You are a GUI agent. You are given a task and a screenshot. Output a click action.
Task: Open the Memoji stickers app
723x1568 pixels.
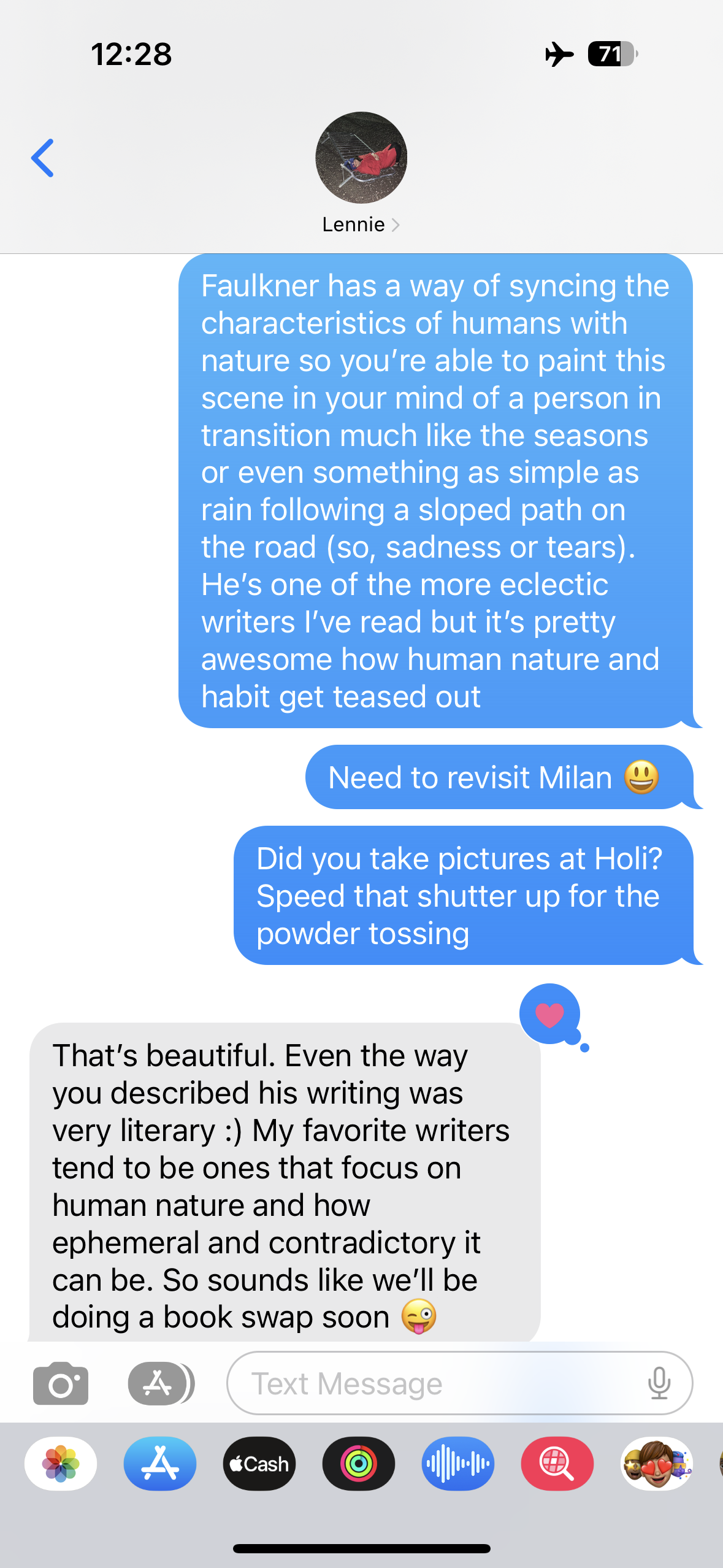pos(656,1464)
